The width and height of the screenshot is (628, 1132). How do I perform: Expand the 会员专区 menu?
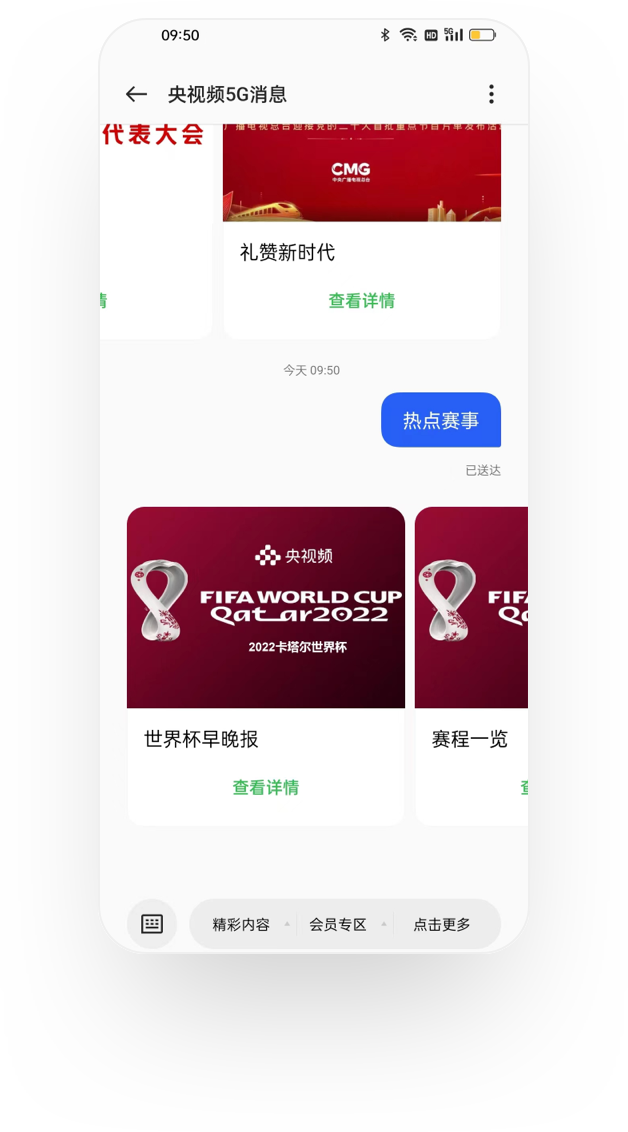point(339,925)
